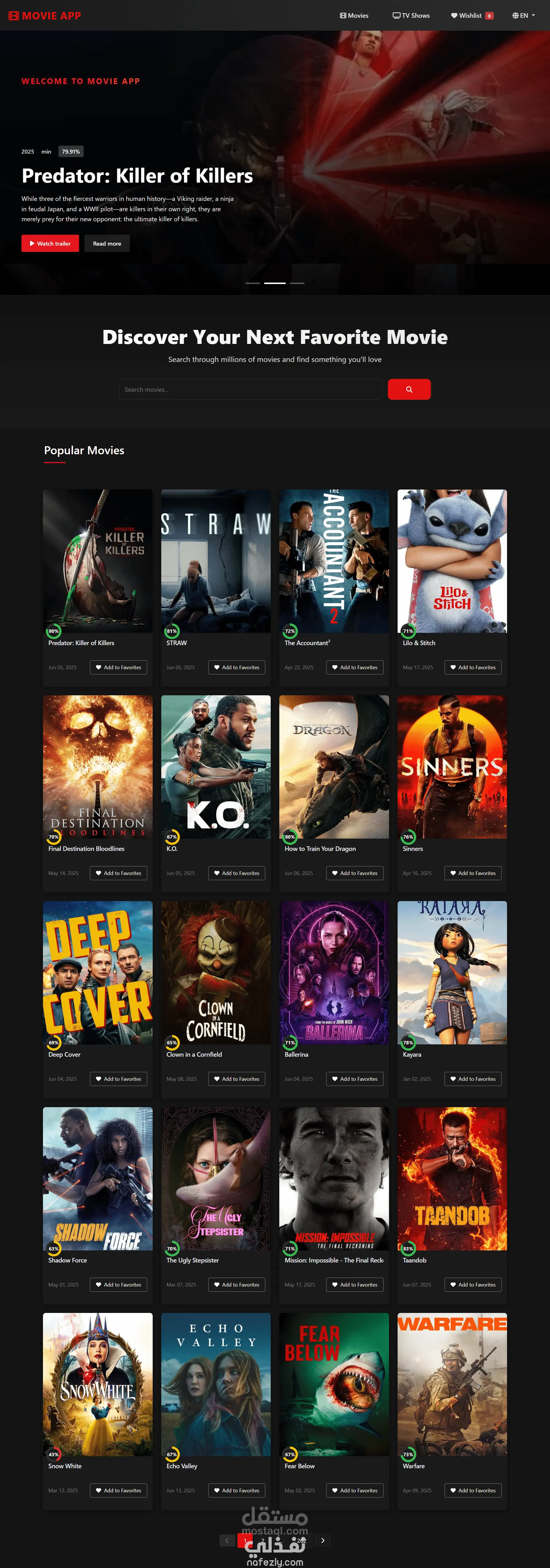Watch trailer for Predator: Killer of Killers
The width and height of the screenshot is (550, 1568).
point(50,244)
